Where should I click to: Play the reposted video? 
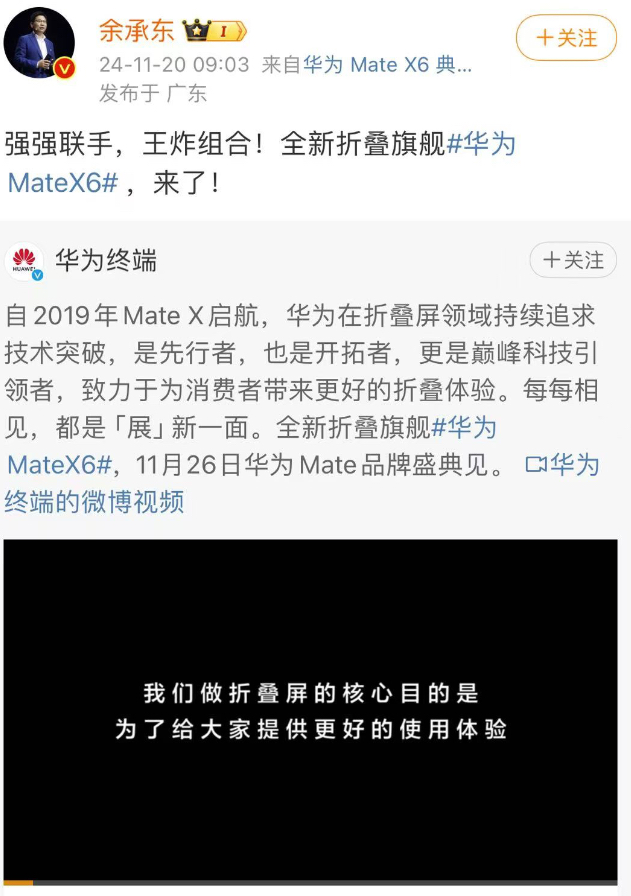coord(310,710)
